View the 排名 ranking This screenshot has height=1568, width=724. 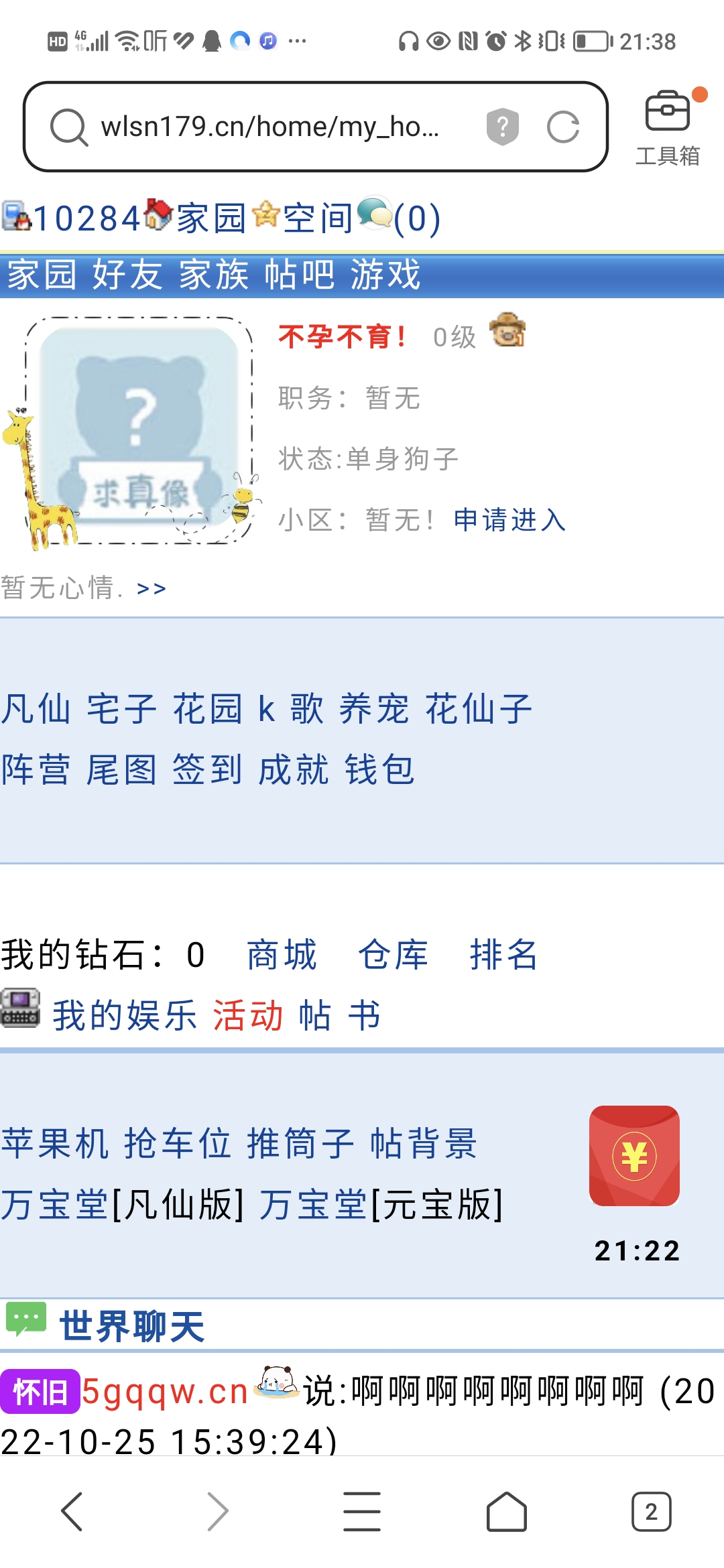click(x=504, y=955)
